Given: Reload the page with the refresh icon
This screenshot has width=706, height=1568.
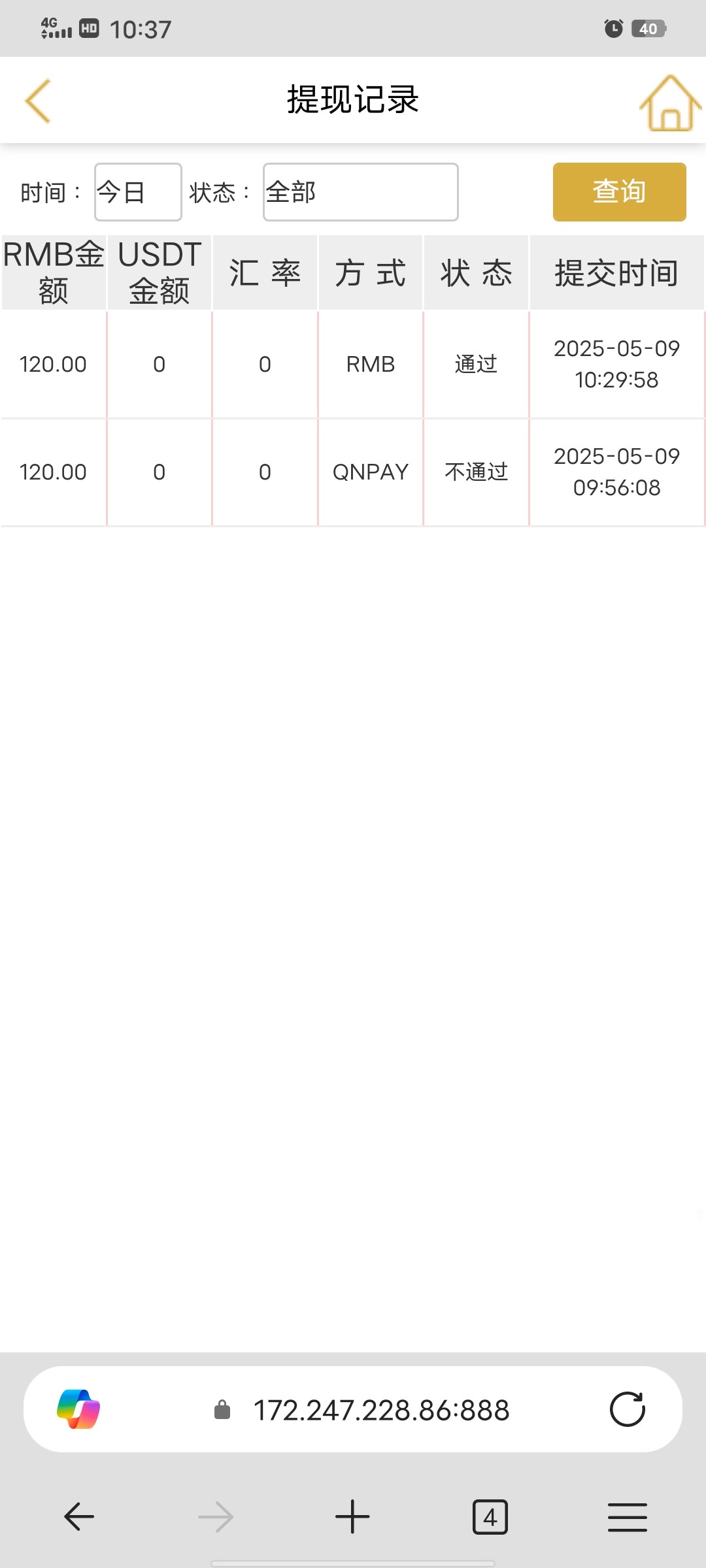Looking at the screenshot, I should (x=627, y=1409).
